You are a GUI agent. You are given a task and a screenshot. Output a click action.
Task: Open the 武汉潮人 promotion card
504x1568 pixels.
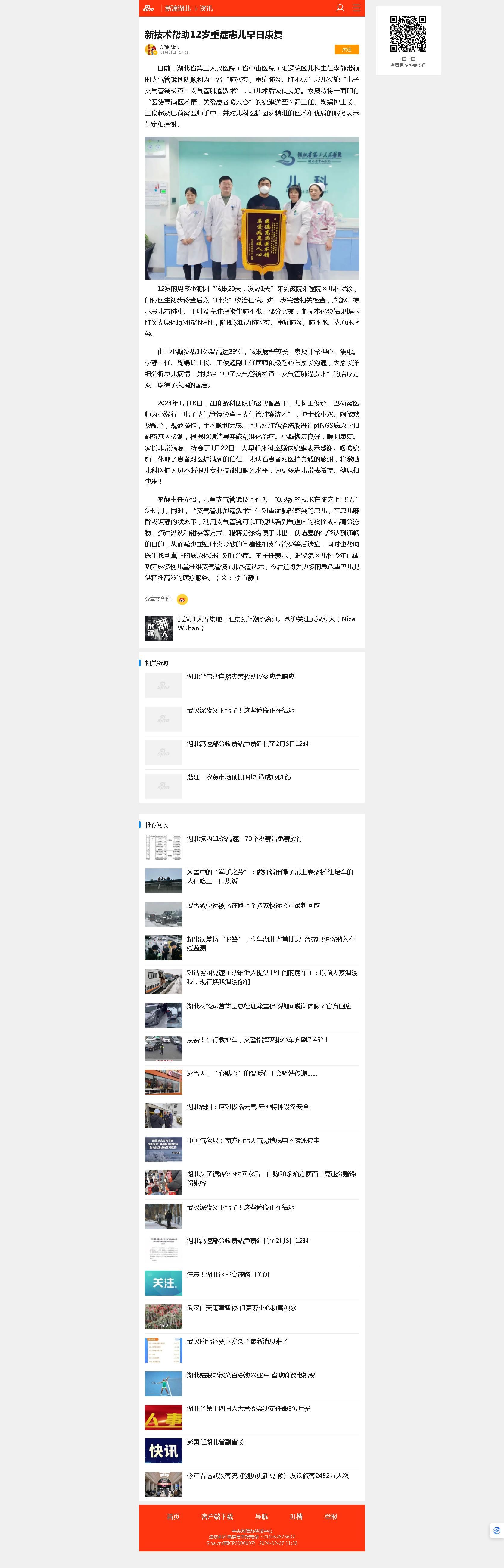point(251,627)
